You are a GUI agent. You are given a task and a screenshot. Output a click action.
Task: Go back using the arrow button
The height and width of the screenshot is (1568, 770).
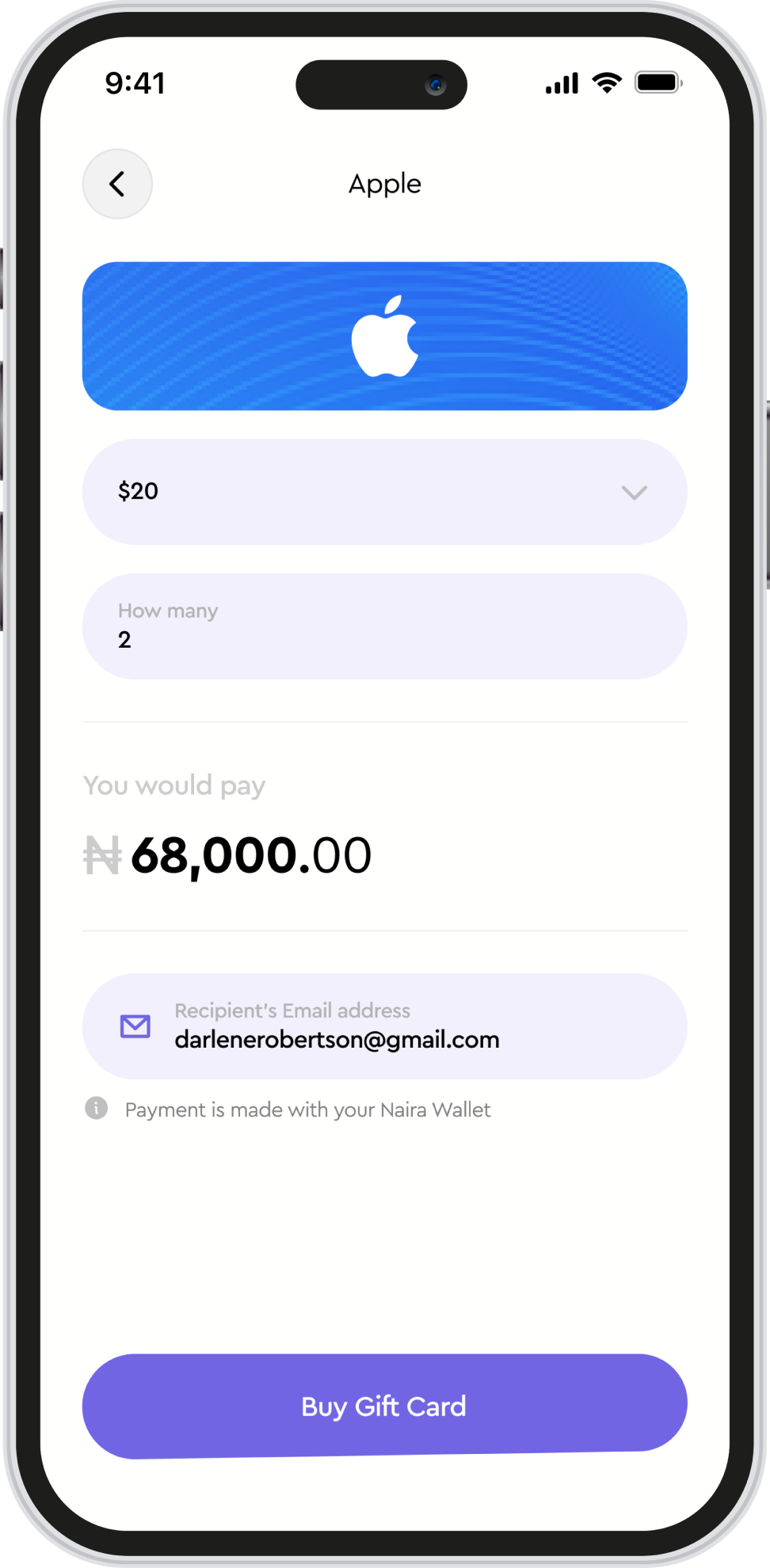(x=117, y=184)
